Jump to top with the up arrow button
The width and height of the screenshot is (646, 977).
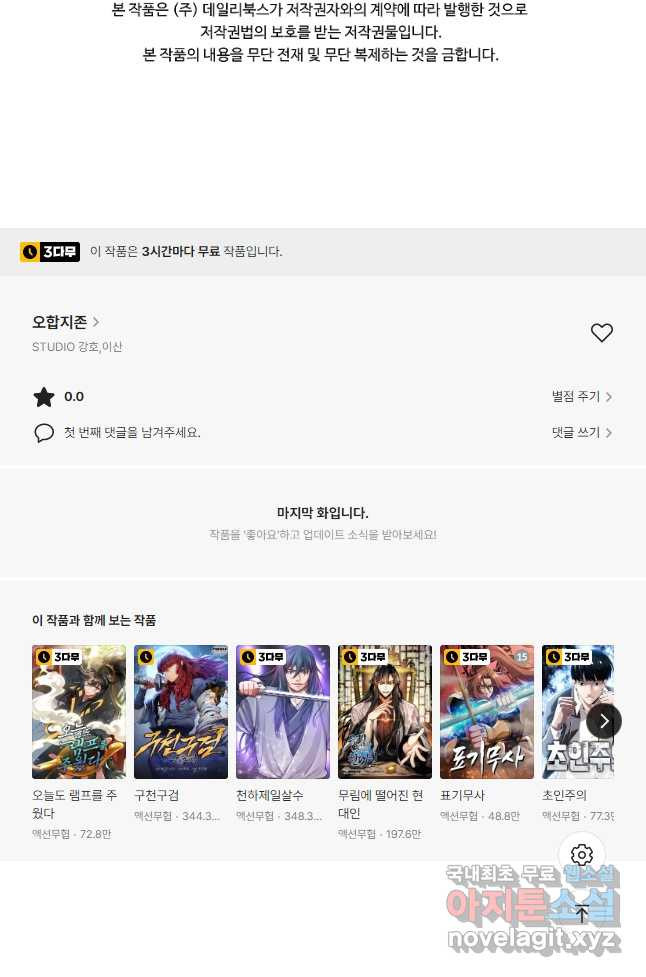click(x=582, y=912)
